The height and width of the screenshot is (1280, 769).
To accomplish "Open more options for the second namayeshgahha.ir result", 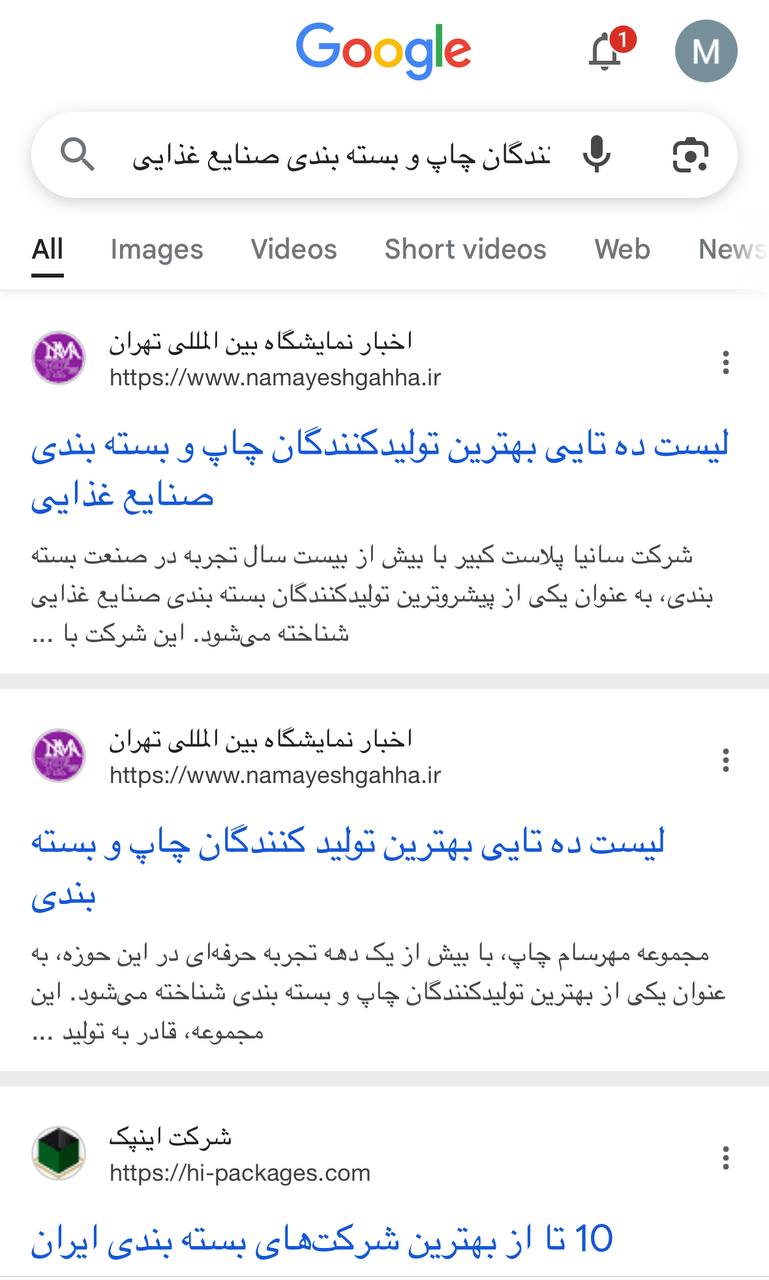I will point(726,760).
